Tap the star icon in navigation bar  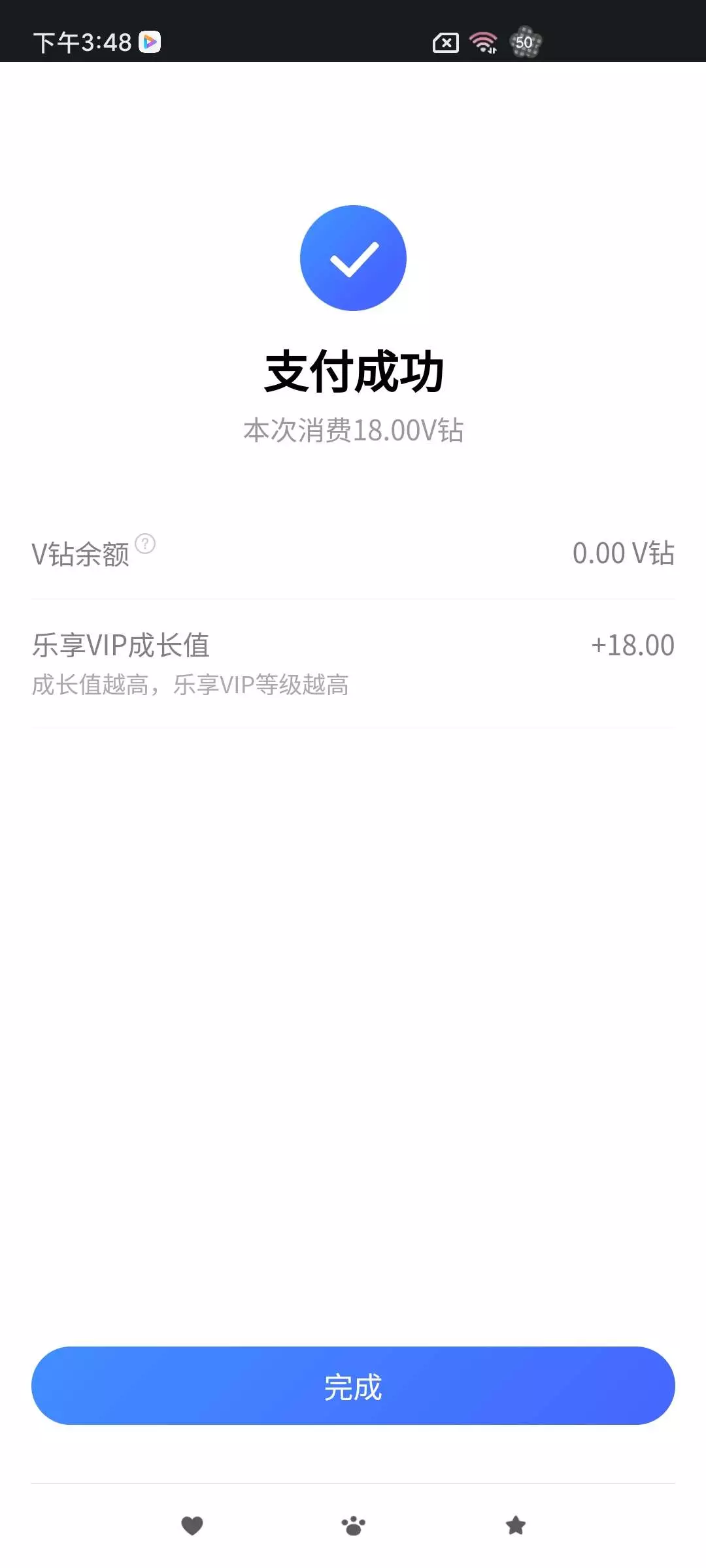(x=516, y=1526)
